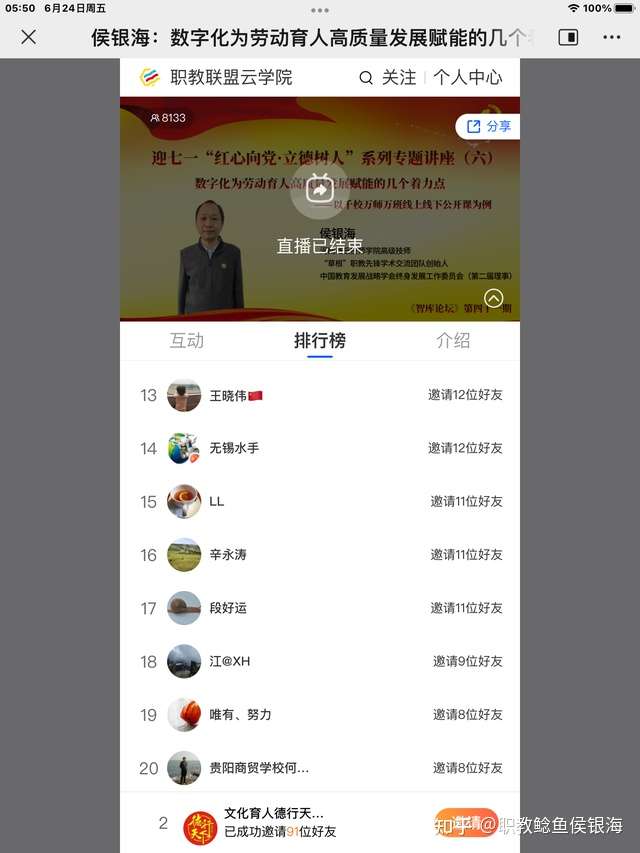Collapse the banner with the up chevron
Image resolution: width=640 pixels, height=853 pixels.
493,298
